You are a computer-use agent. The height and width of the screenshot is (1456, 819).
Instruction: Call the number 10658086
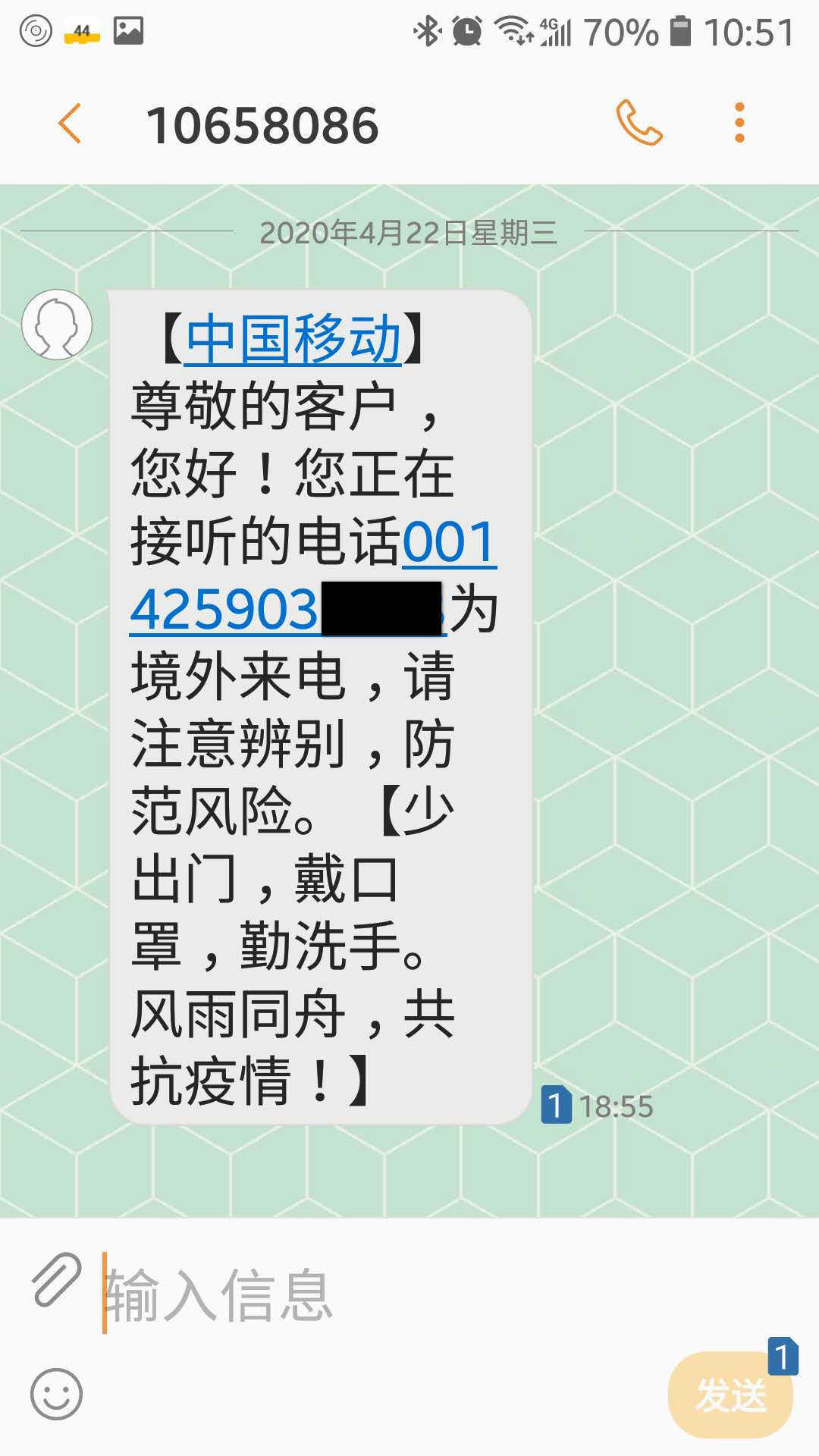pos(639,123)
